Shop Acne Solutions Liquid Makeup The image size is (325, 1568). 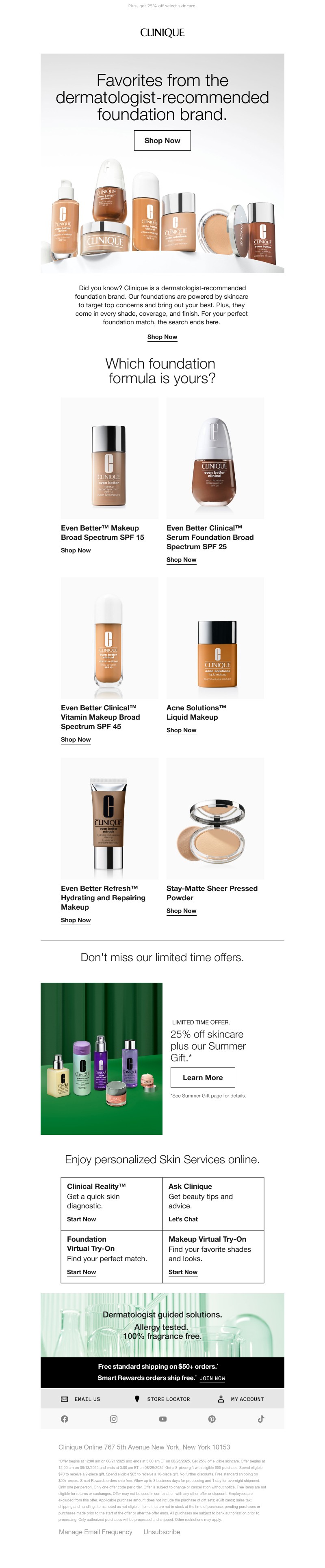[181, 730]
